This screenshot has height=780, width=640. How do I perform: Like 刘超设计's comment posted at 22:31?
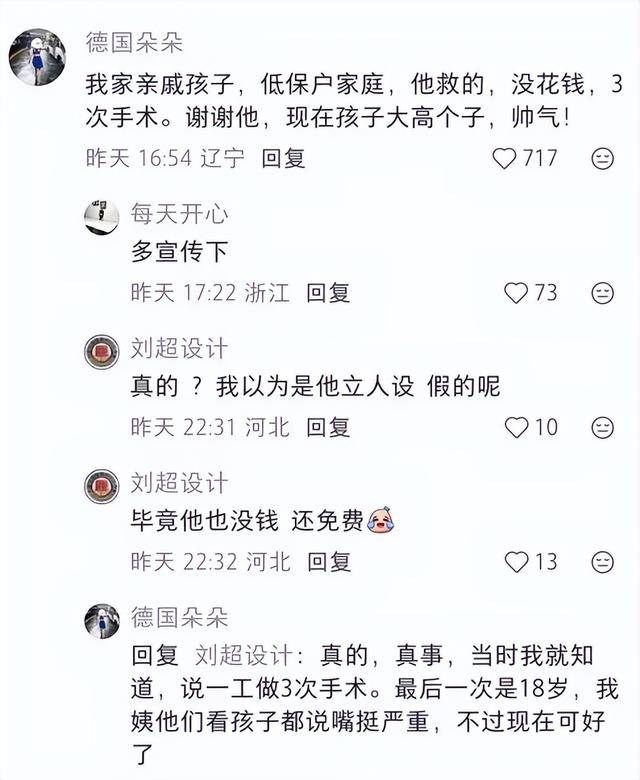515,427
